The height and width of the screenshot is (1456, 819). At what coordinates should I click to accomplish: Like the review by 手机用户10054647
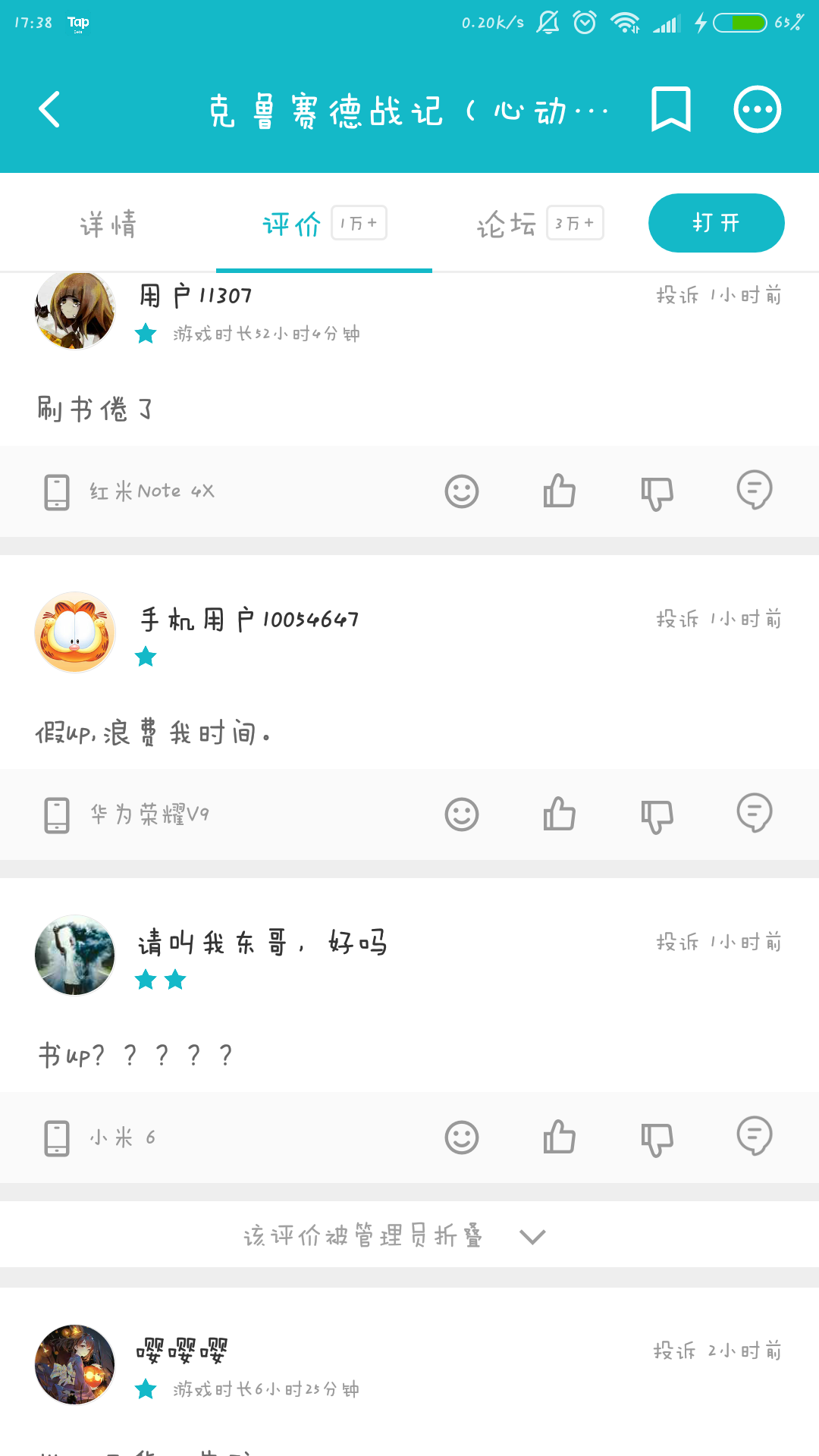coord(560,814)
